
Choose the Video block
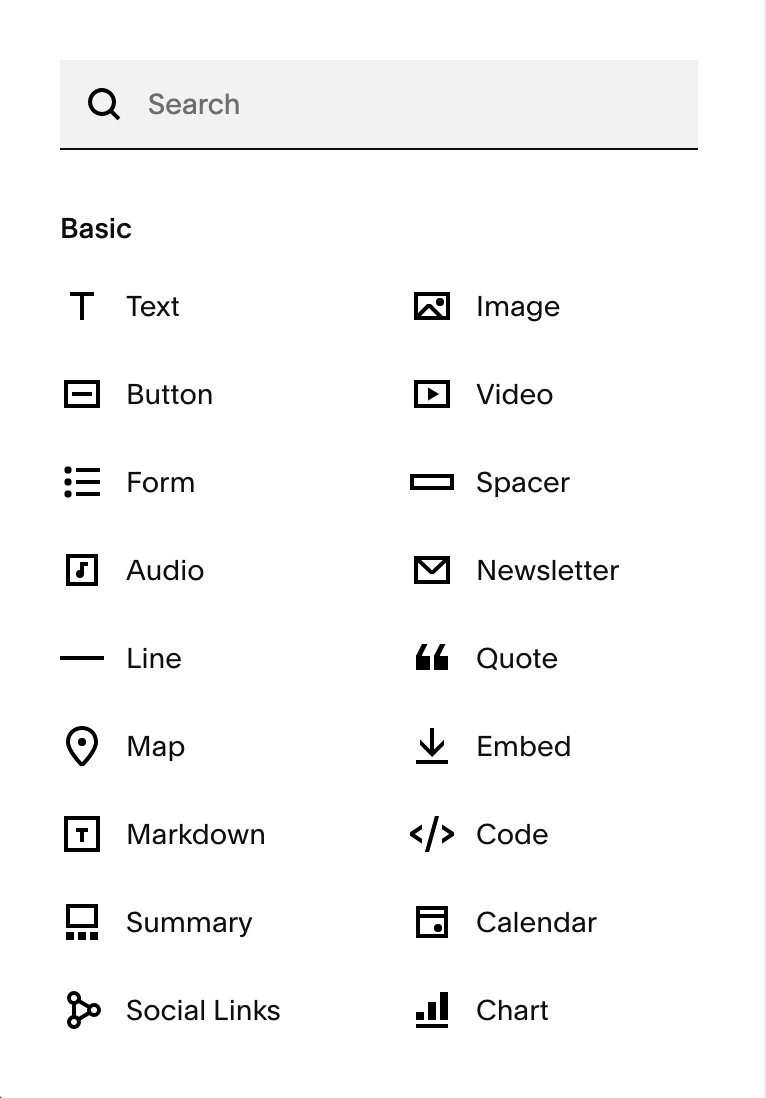click(x=514, y=394)
